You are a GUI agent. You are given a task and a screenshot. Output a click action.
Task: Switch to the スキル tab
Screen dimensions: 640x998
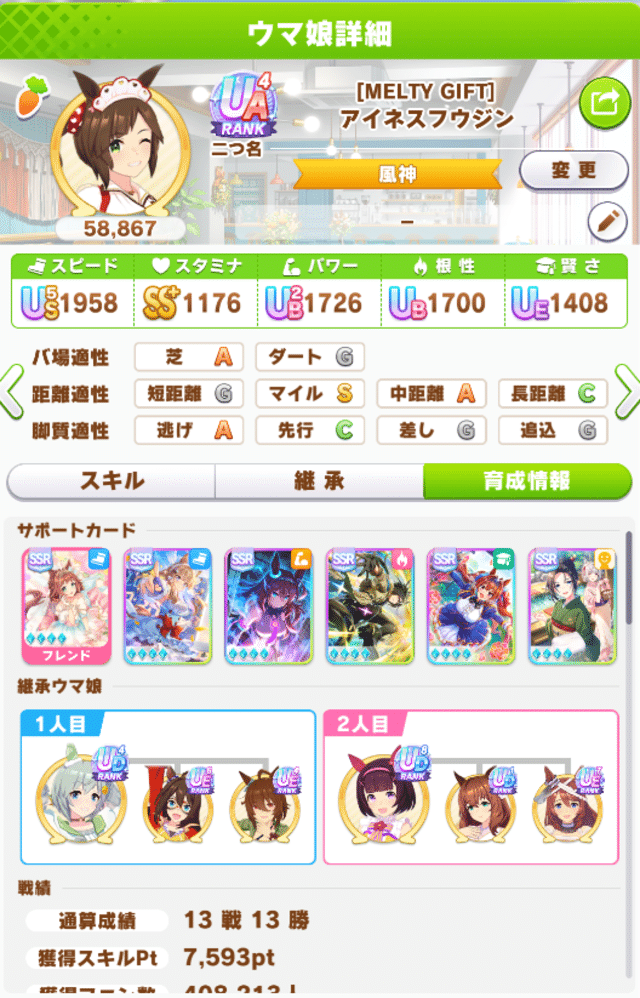click(111, 481)
